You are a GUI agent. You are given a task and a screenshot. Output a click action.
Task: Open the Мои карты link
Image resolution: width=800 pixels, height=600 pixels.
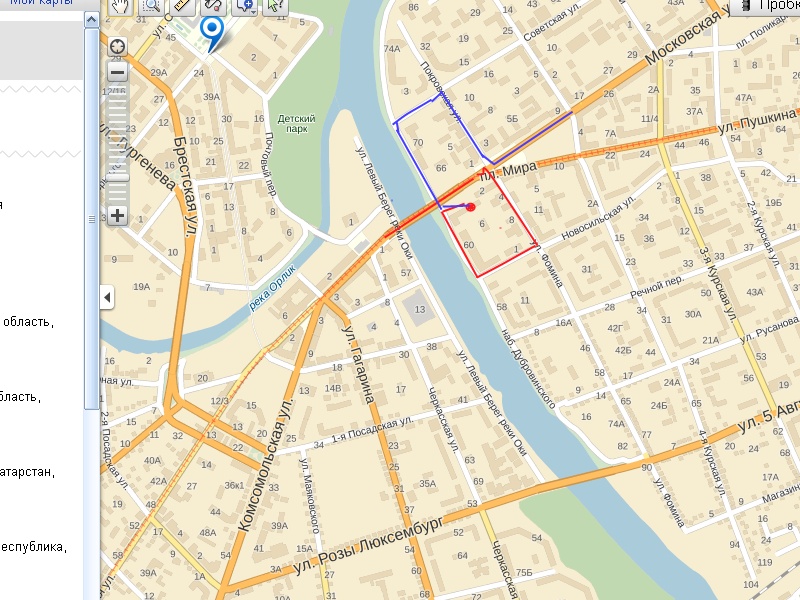point(33,4)
